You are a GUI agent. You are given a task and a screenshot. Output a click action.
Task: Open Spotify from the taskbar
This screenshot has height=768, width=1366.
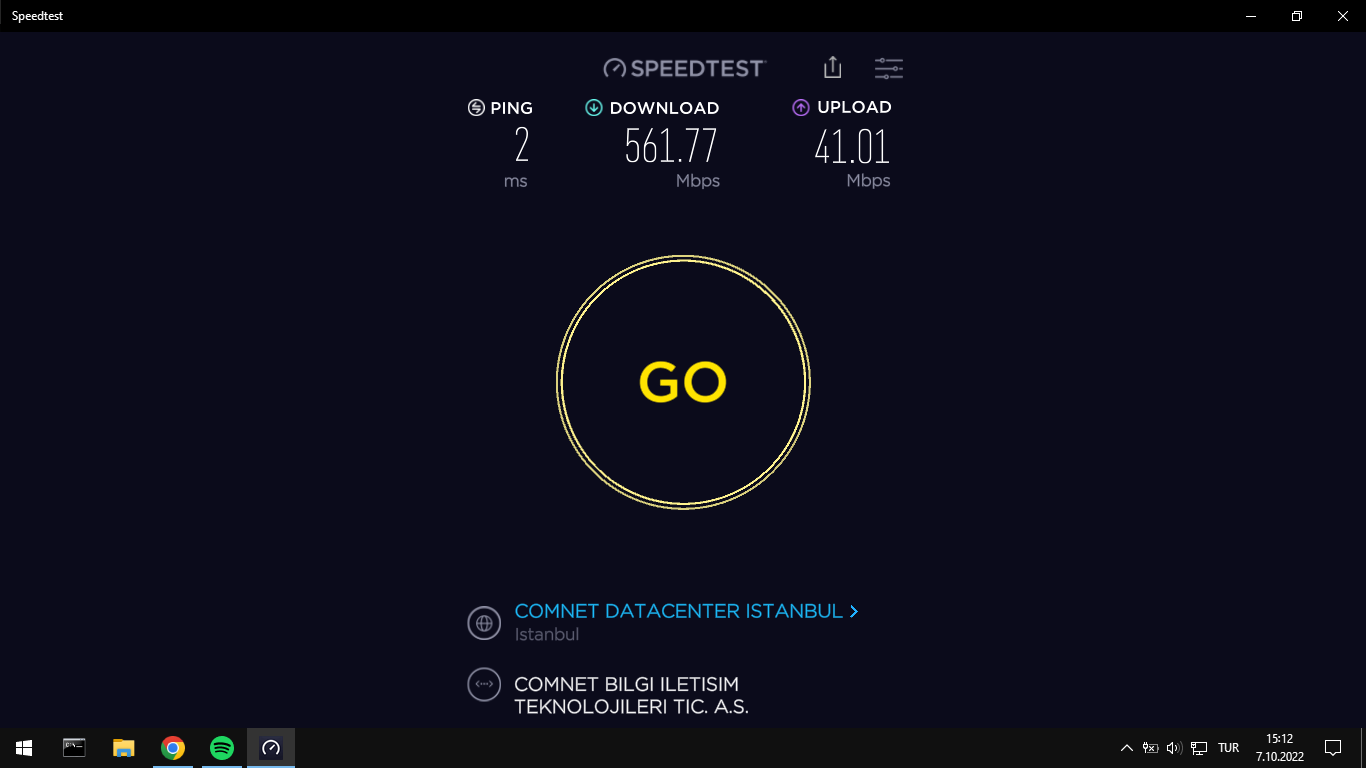[222, 747]
